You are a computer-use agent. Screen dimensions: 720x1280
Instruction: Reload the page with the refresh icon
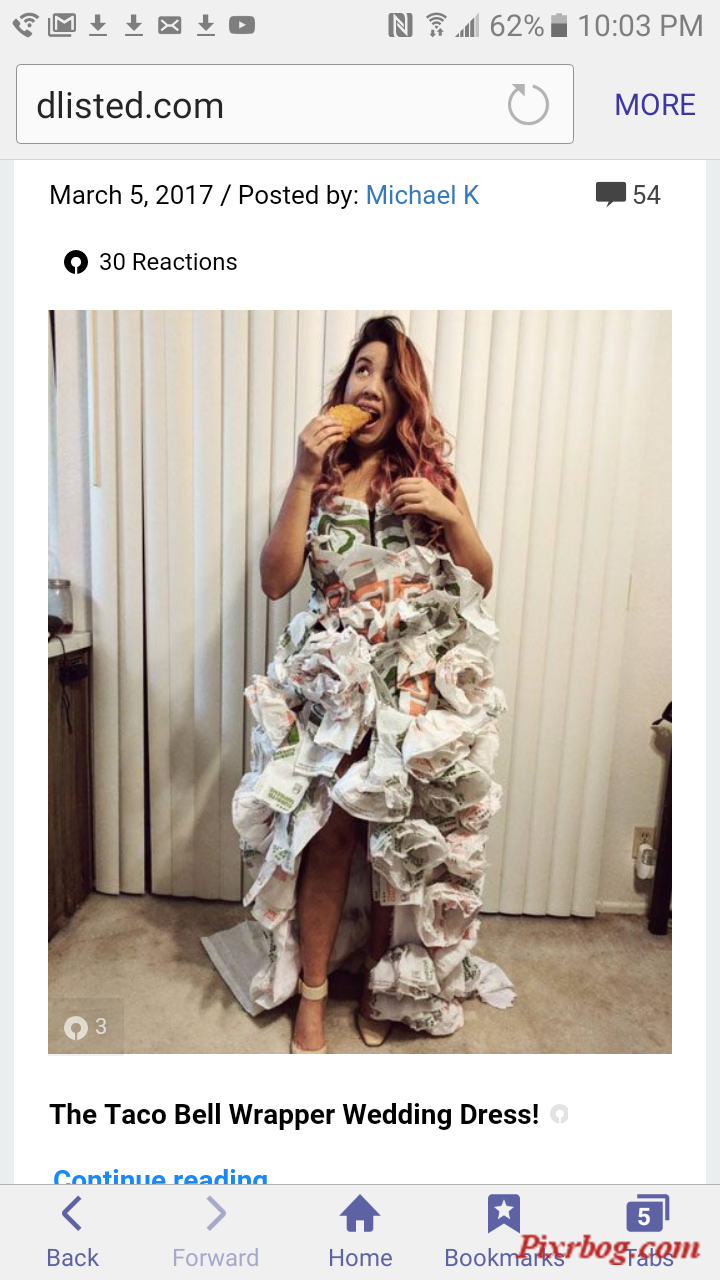(x=528, y=105)
